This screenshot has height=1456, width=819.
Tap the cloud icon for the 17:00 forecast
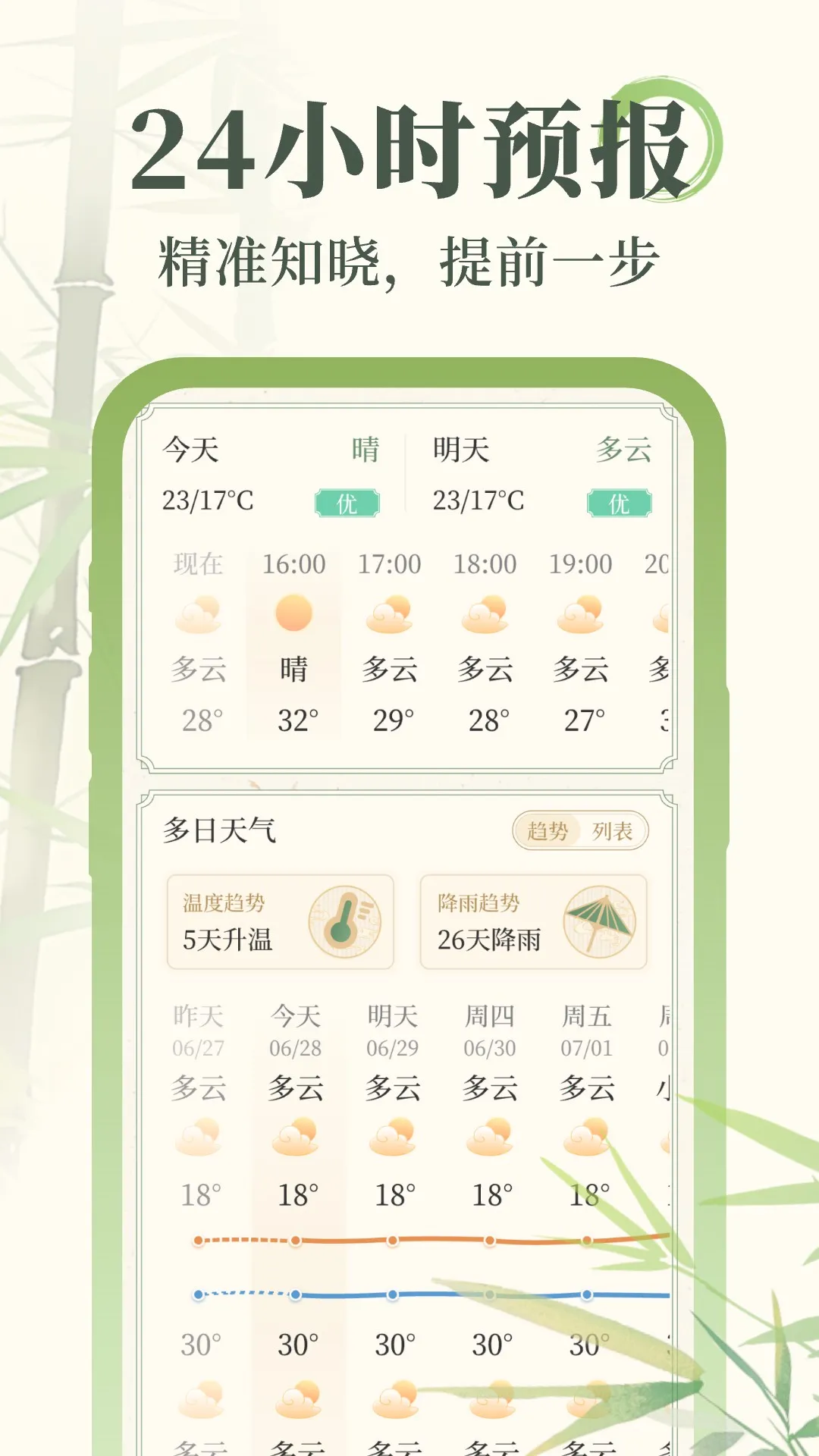[391, 614]
